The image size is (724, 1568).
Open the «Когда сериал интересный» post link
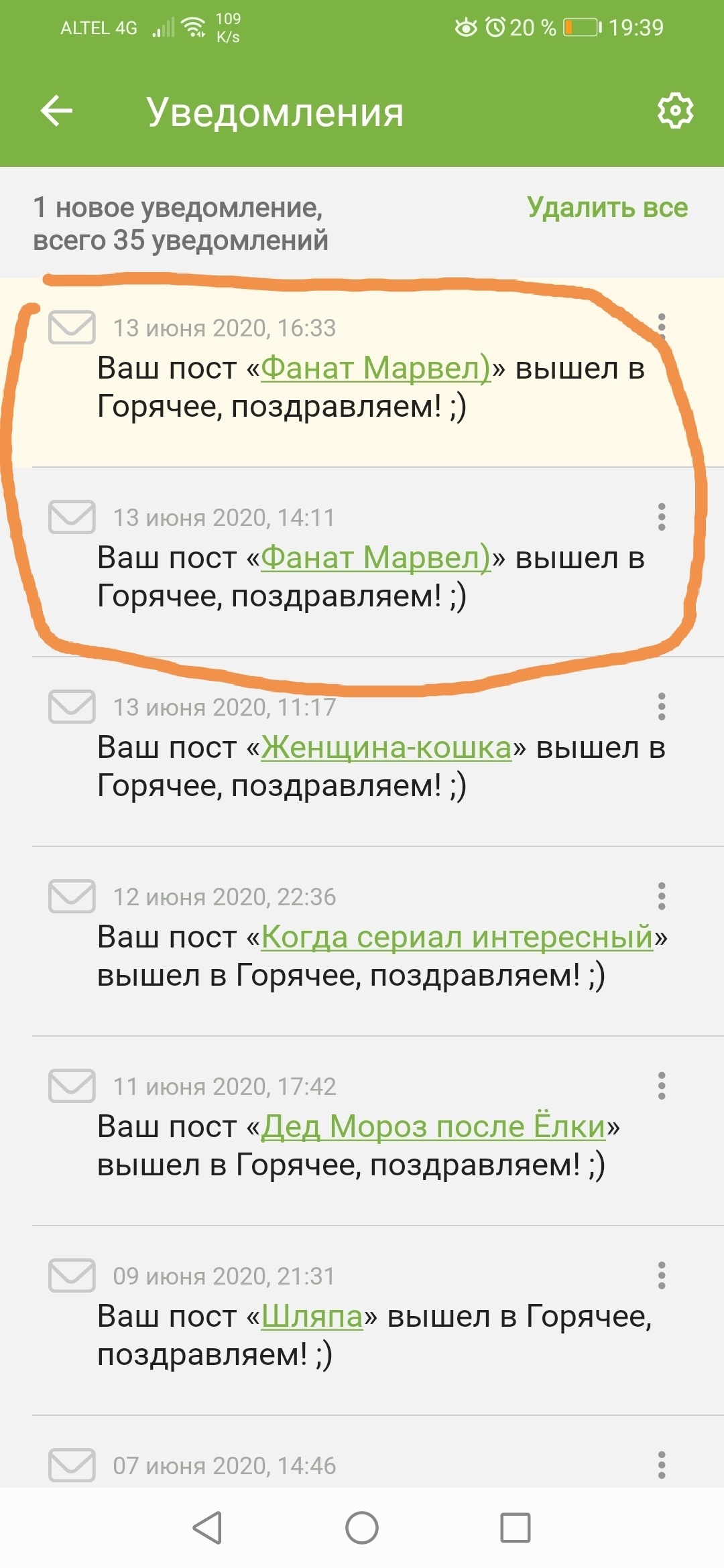(457, 937)
